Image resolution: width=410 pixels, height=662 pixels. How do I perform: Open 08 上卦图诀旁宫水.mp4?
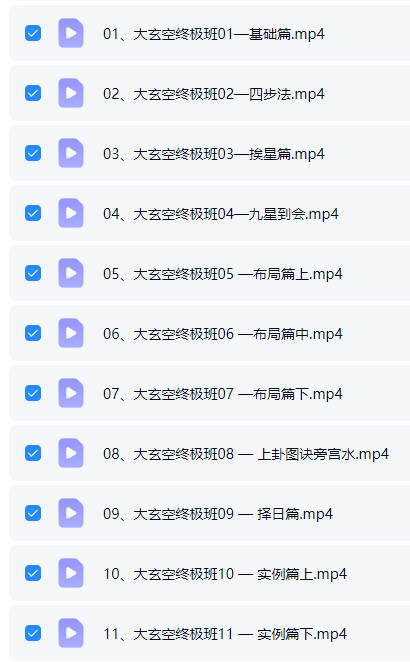point(246,453)
